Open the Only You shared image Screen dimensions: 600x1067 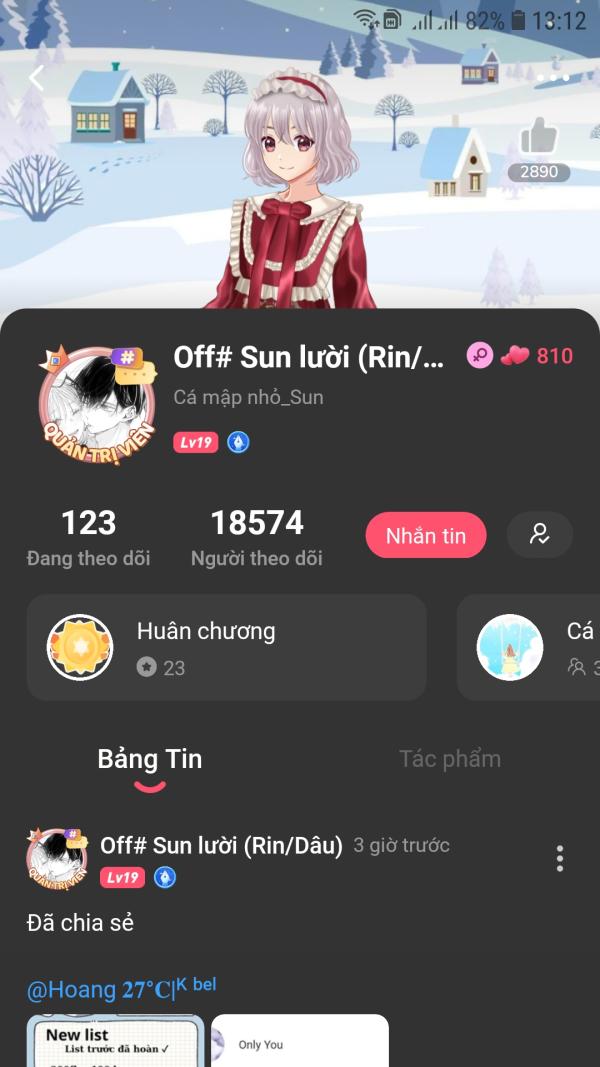point(299,1041)
